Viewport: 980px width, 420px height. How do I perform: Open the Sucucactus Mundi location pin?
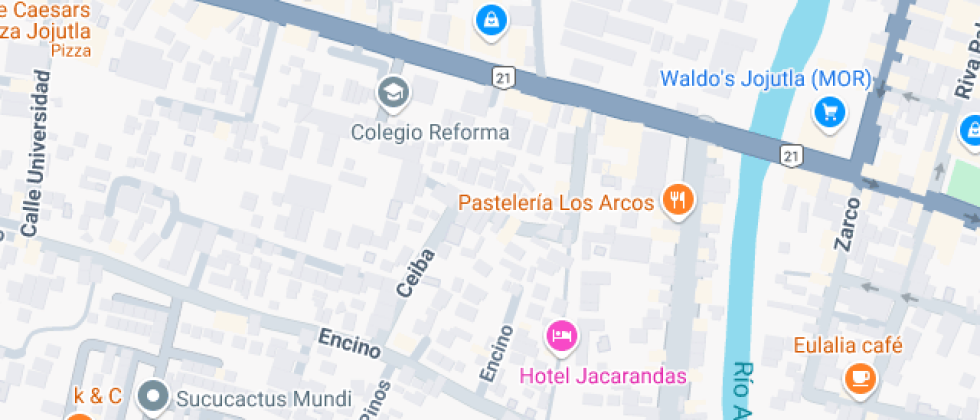(x=153, y=396)
